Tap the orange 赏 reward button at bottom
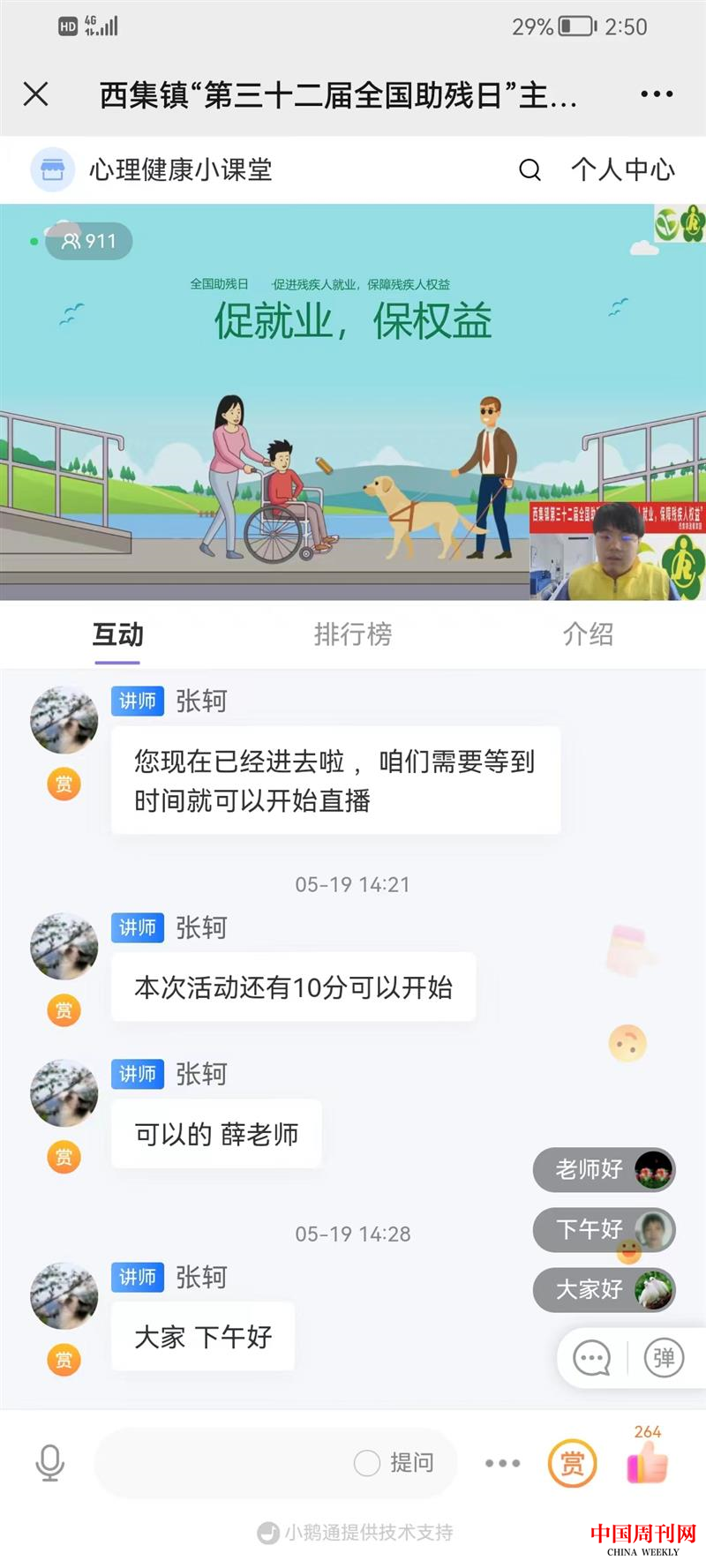 [x=573, y=1462]
